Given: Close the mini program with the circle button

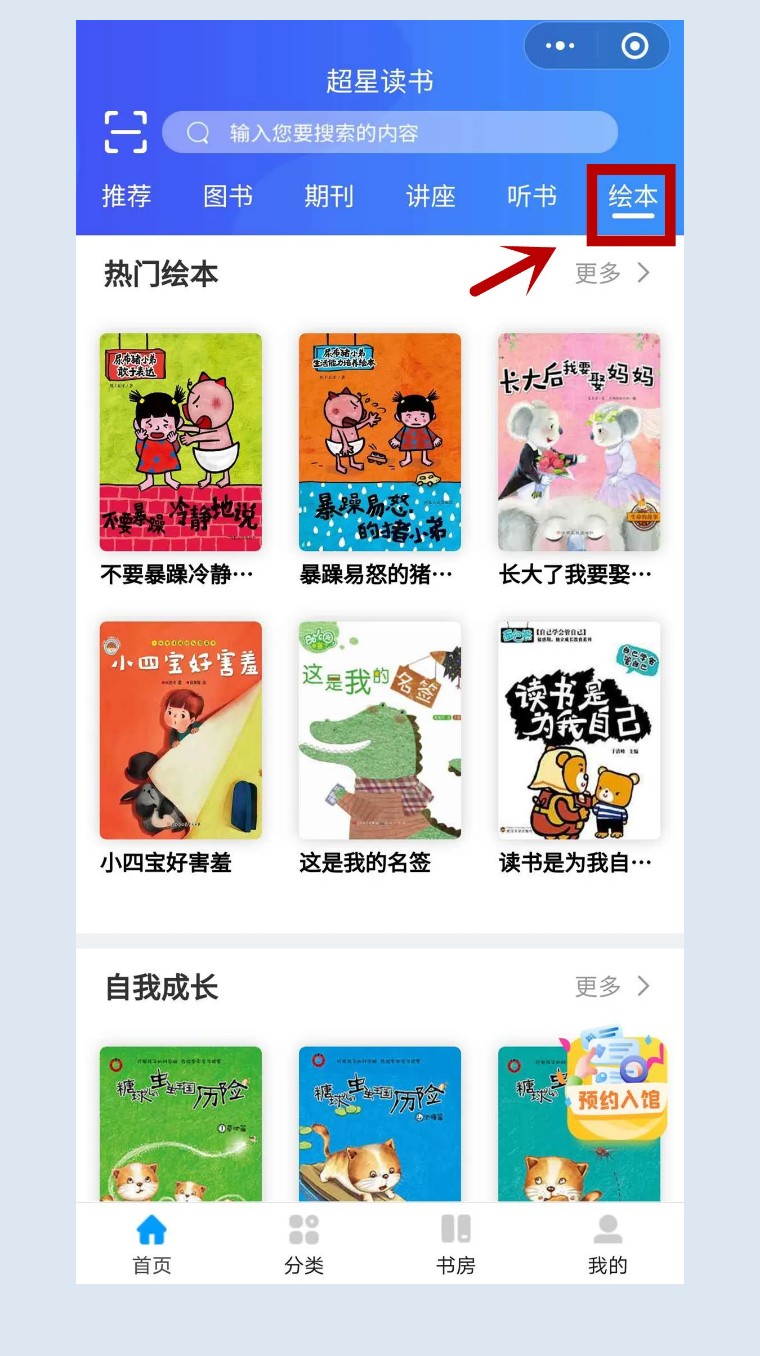Looking at the screenshot, I should coord(634,46).
